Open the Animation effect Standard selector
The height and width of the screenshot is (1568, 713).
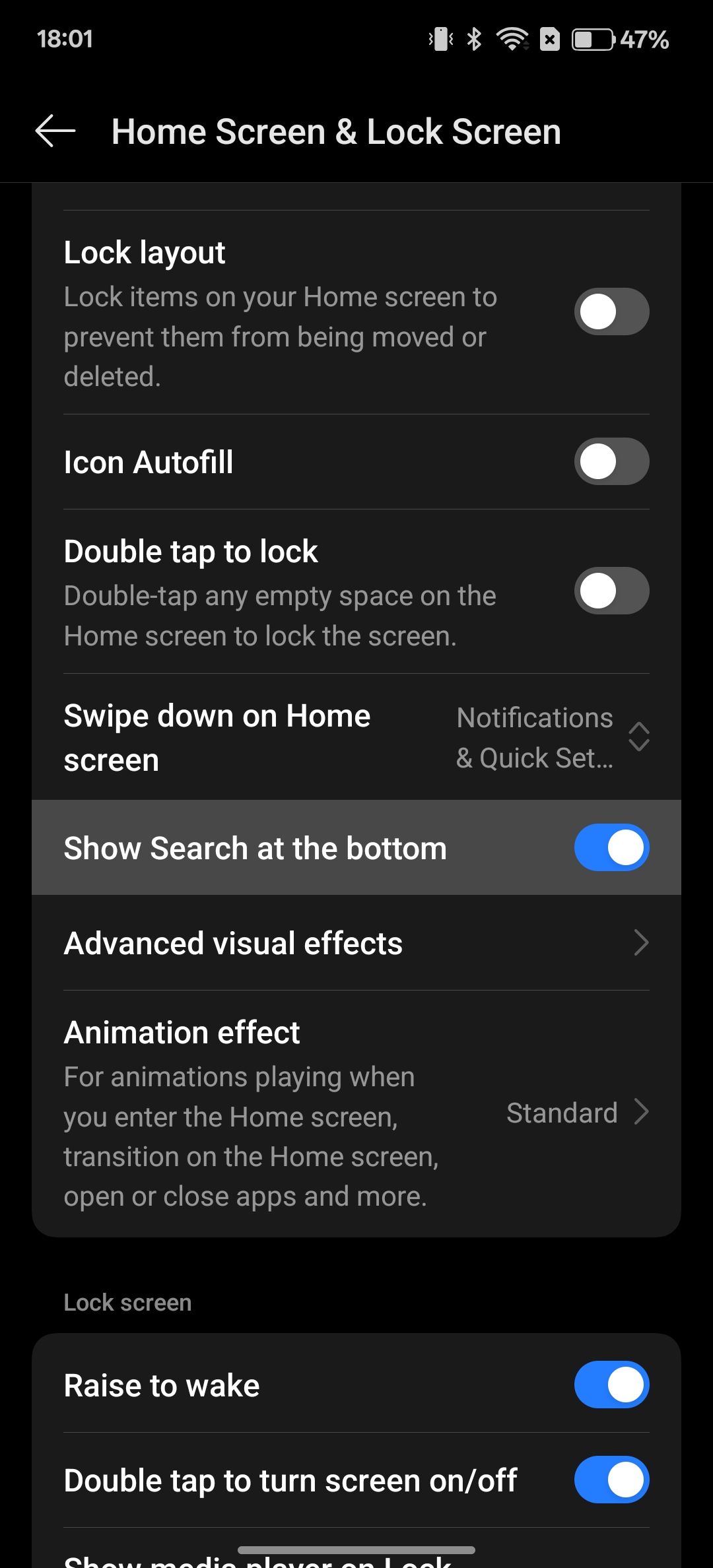pos(575,1113)
